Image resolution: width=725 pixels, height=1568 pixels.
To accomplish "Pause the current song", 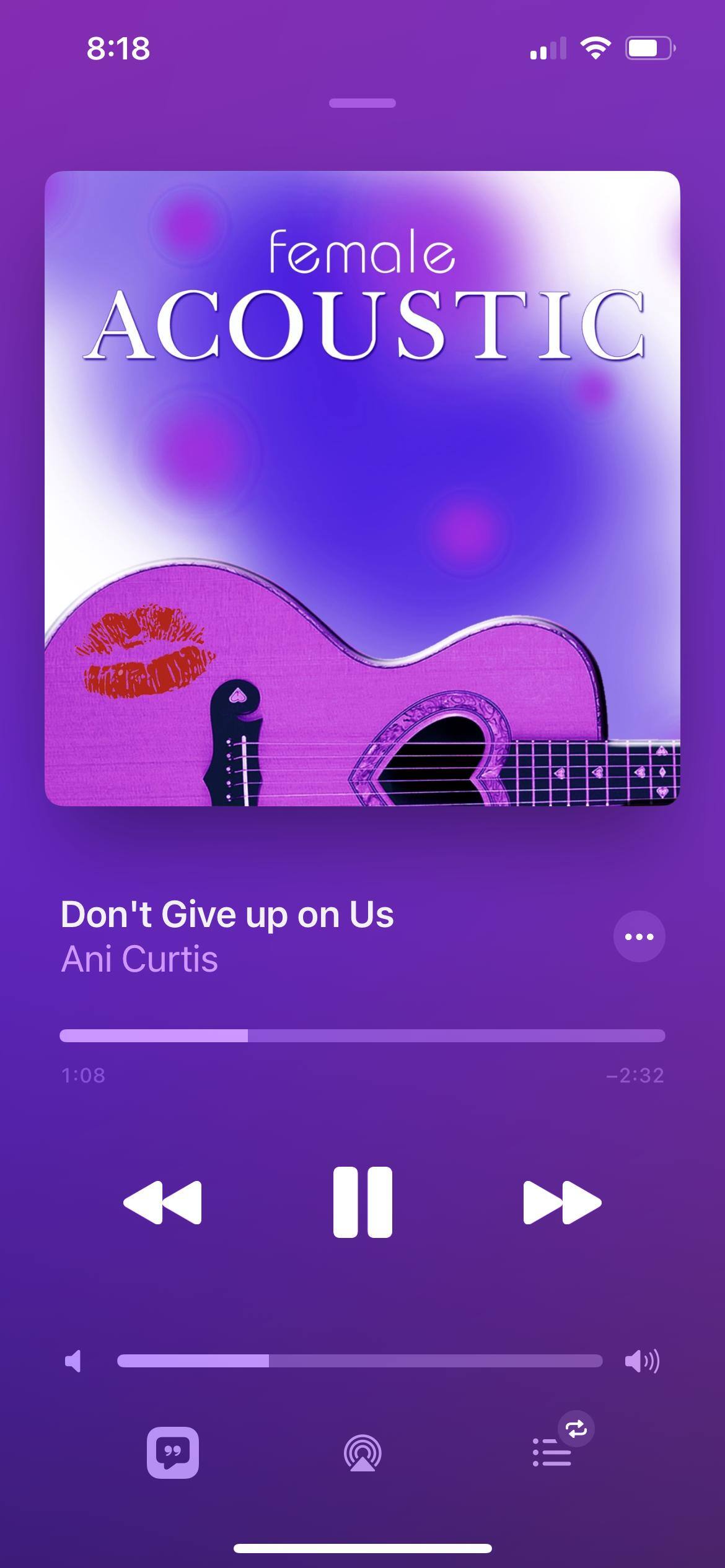I will pos(362,1202).
